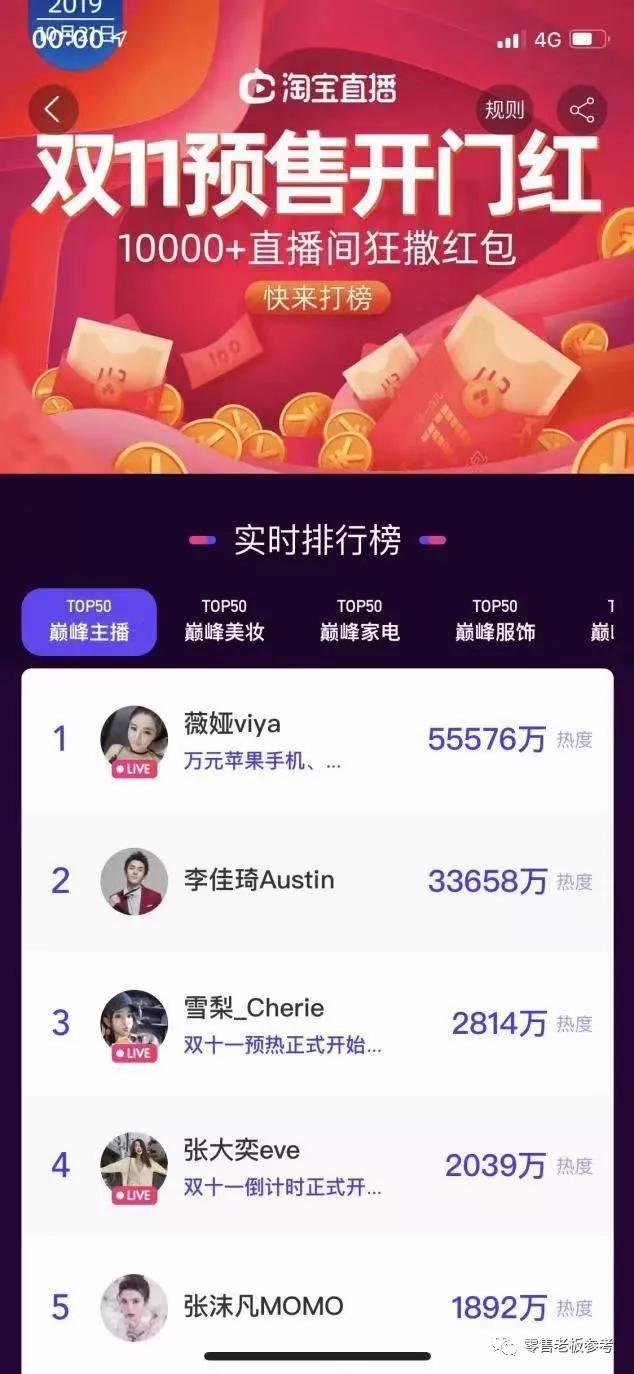The image size is (634, 1374).
Task: Open 张沫凡MOMO's ranking entry
Action: click(x=316, y=1307)
